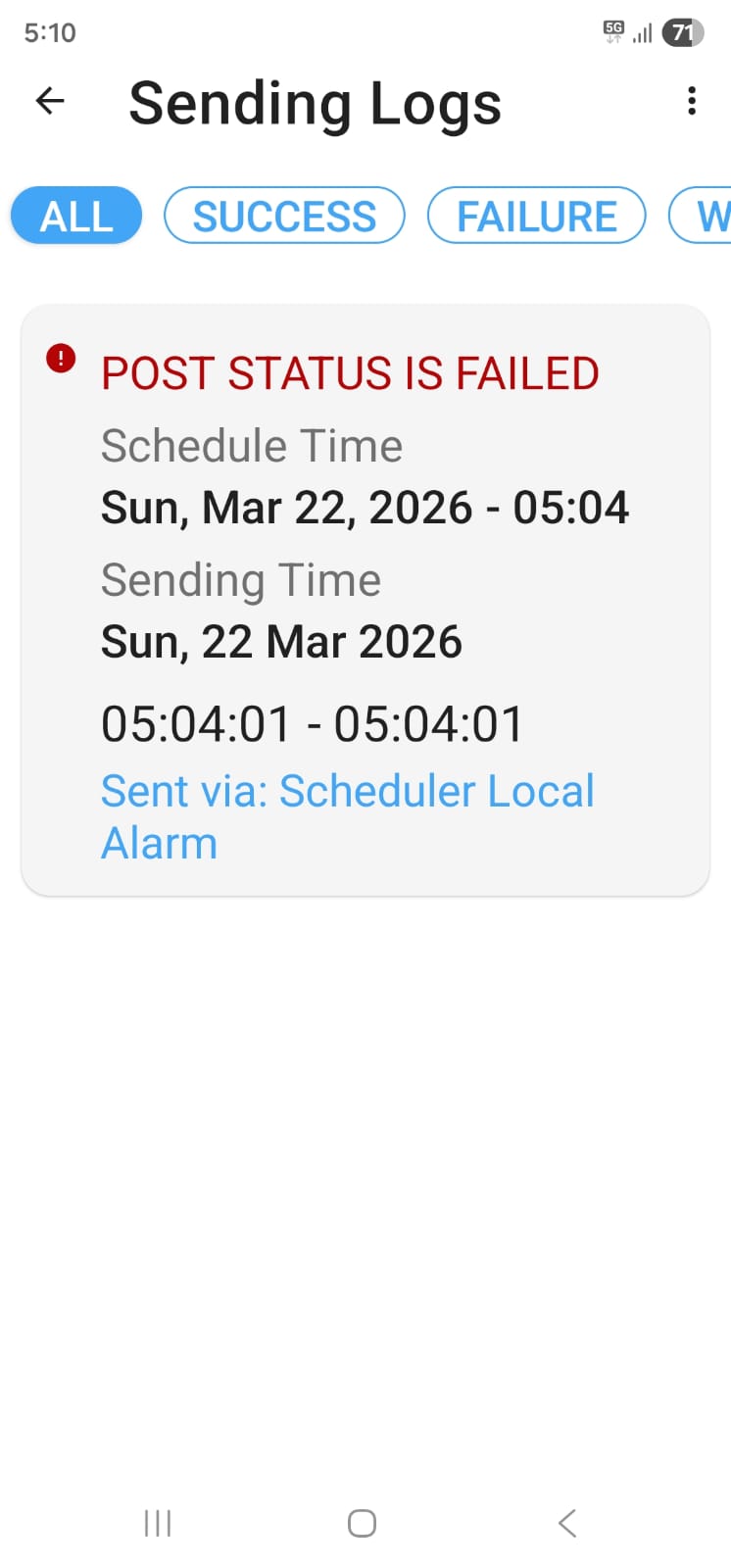This screenshot has width=731, height=1568.
Task: Open the three-dot overflow menu
Action: pyautogui.click(x=692, y=101)
